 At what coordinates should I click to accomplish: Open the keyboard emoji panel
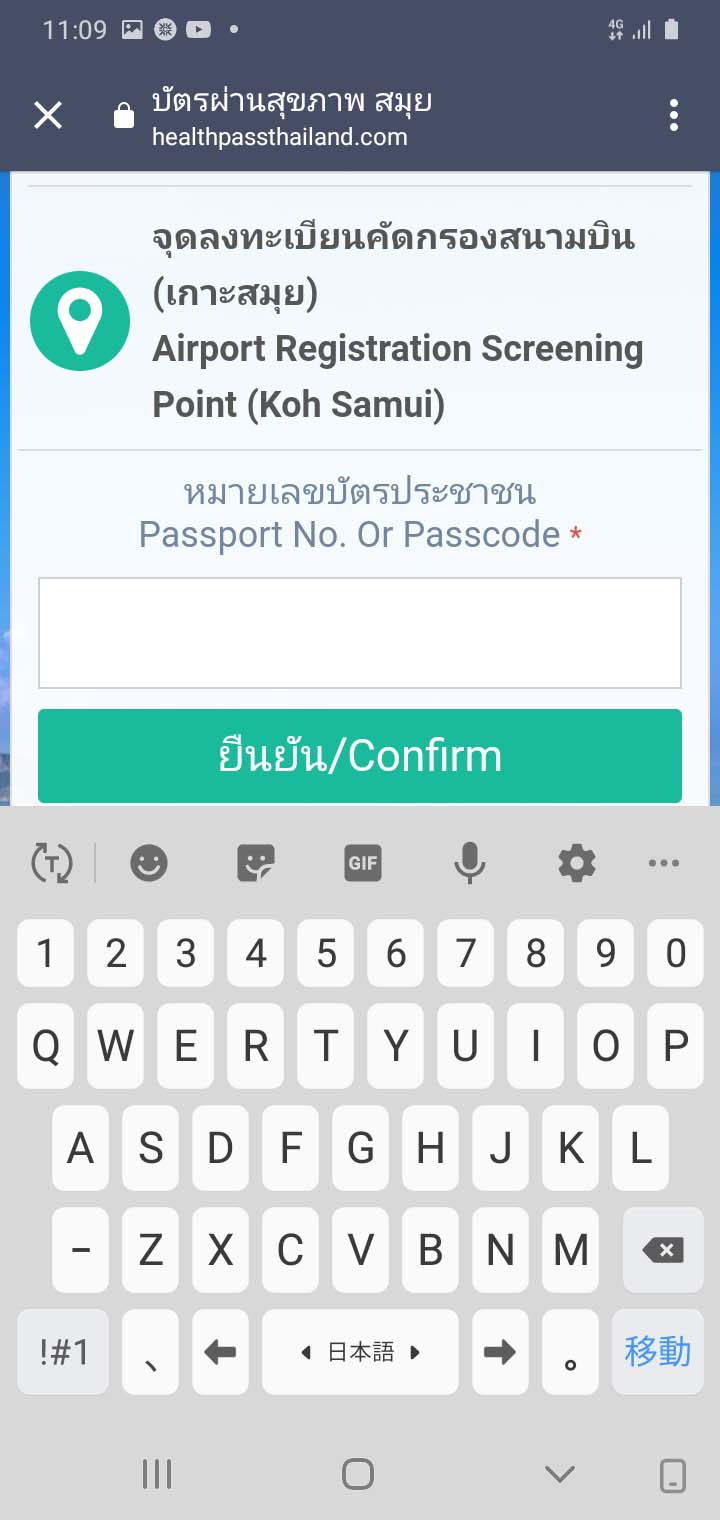tap(149, 862)
